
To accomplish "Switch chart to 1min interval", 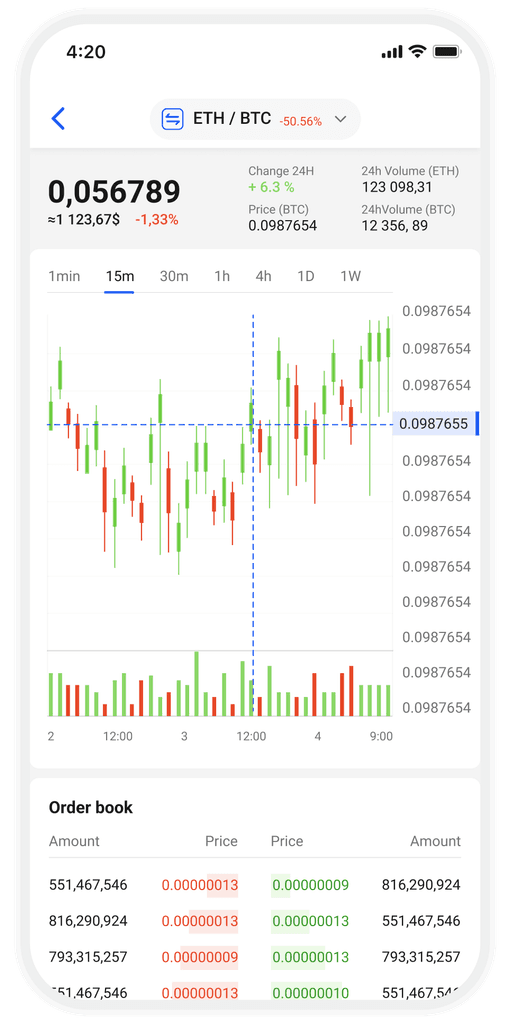I will [64, 276].
